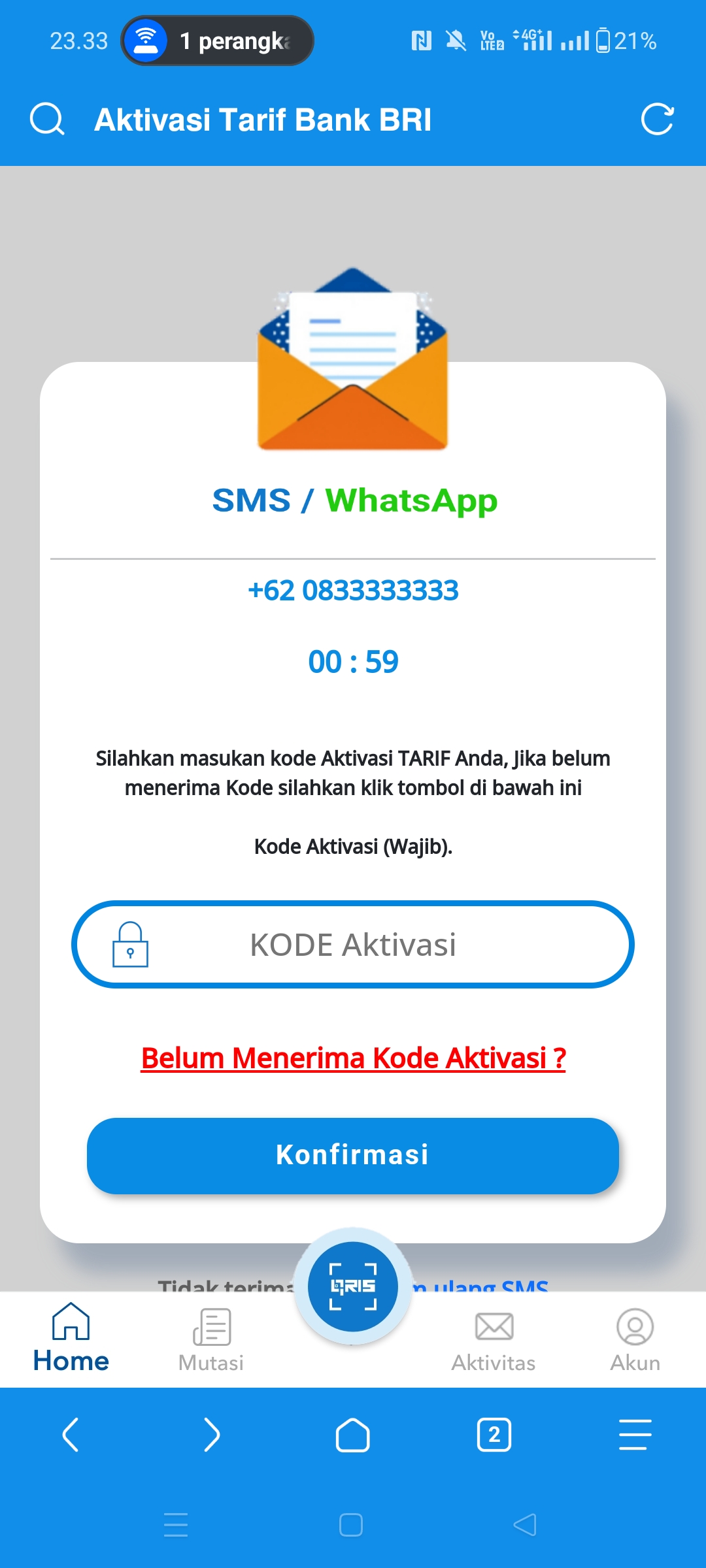
Task: Open the browser home page
Action: [x=353, y=1435]
